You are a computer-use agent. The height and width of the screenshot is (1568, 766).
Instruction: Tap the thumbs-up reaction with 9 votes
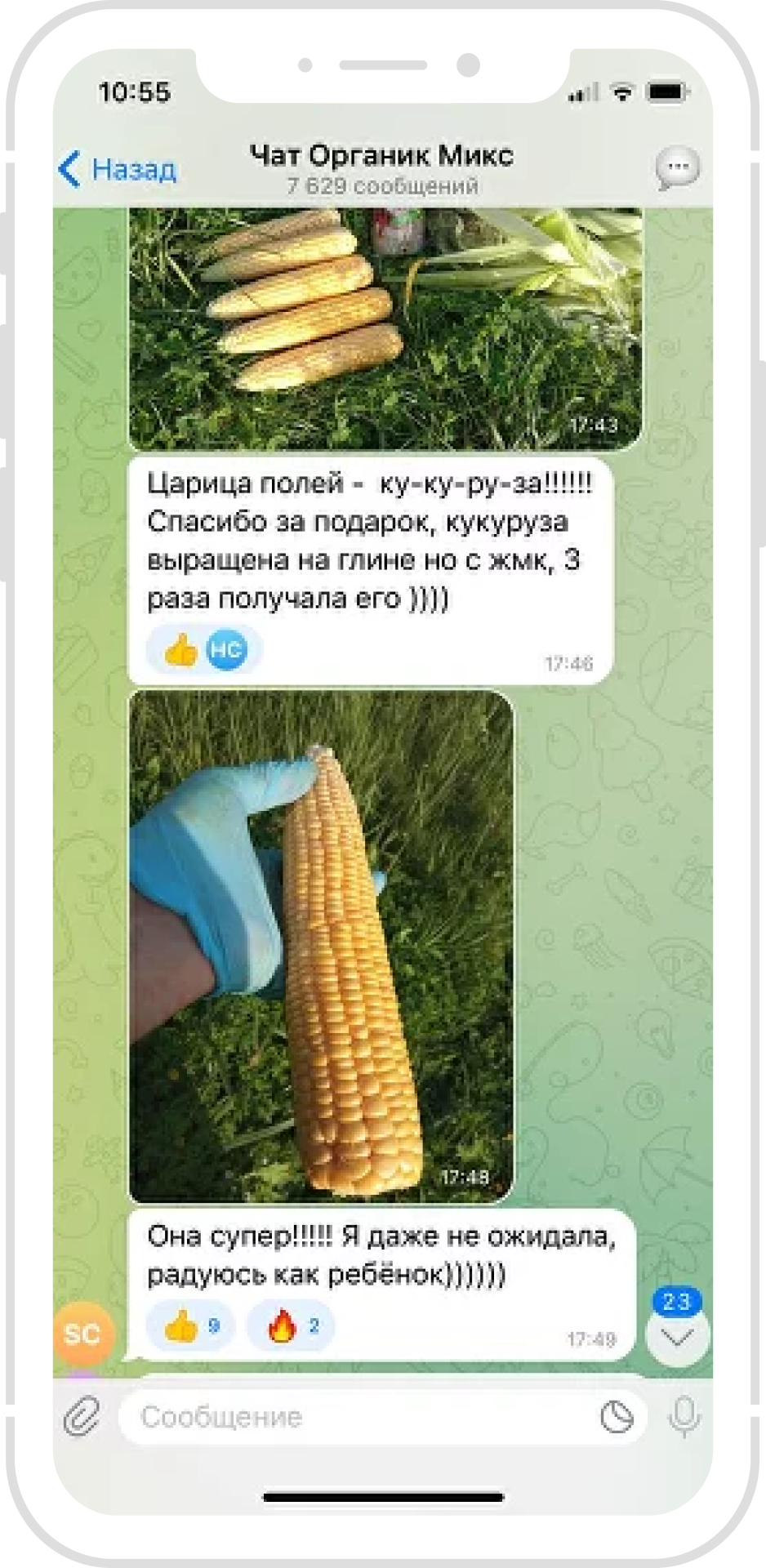click(191, 1326)
